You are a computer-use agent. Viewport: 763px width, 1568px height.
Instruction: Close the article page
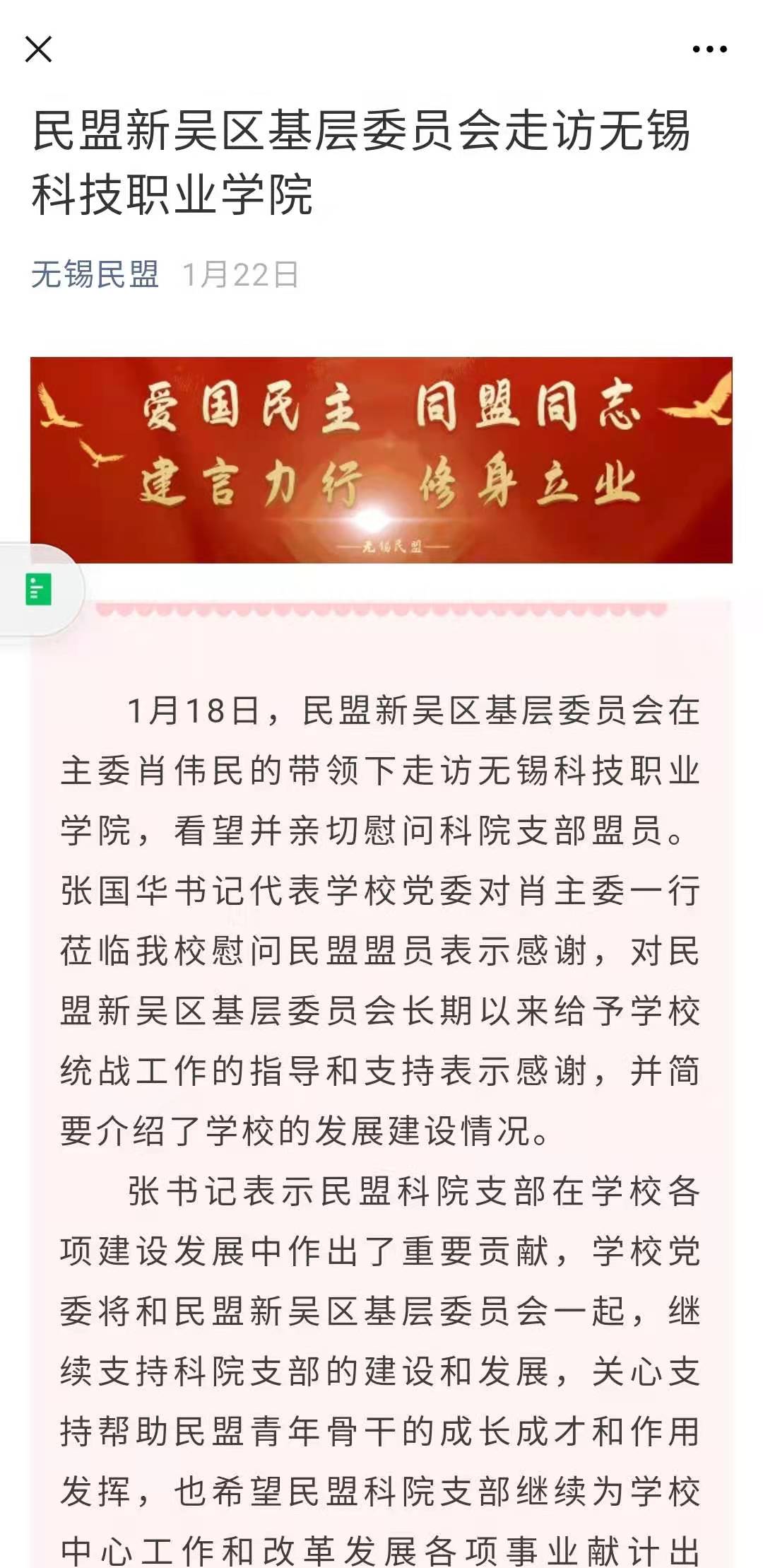pos(38,49)
